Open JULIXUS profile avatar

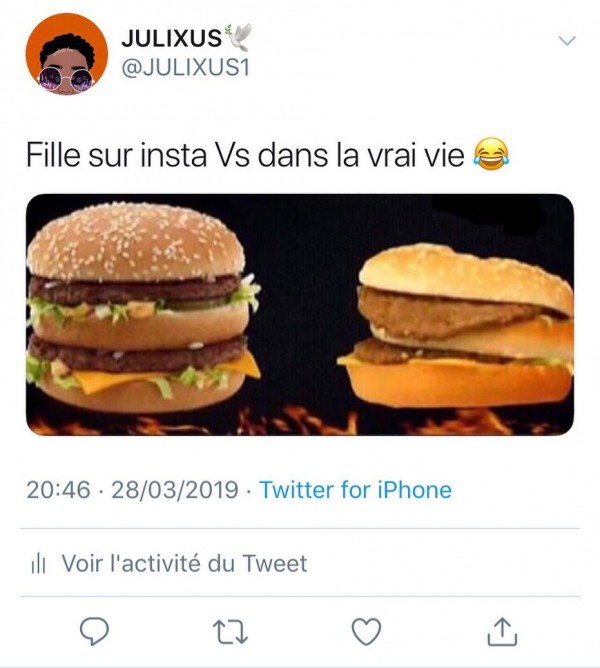click(x=66, y=54)
